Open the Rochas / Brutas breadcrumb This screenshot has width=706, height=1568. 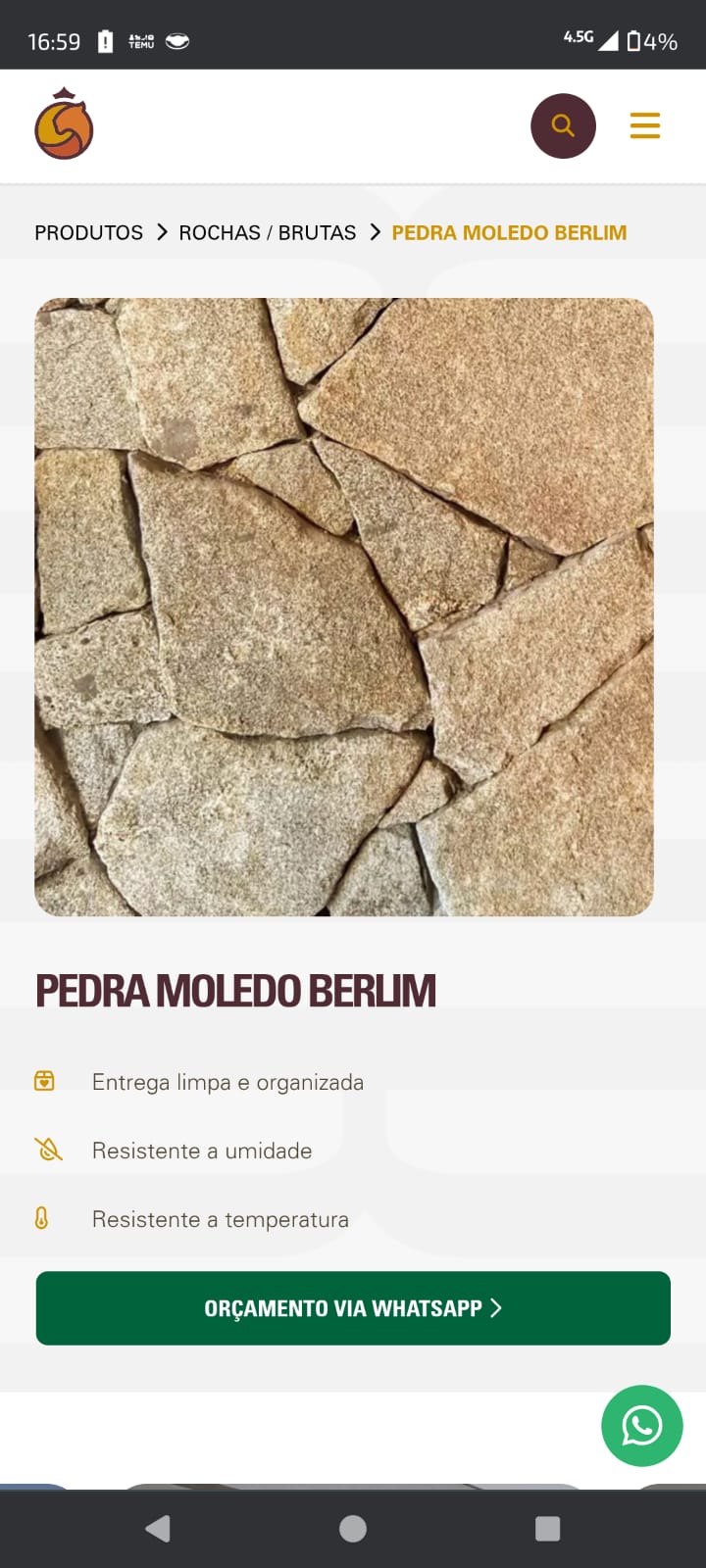click(267, 232)
